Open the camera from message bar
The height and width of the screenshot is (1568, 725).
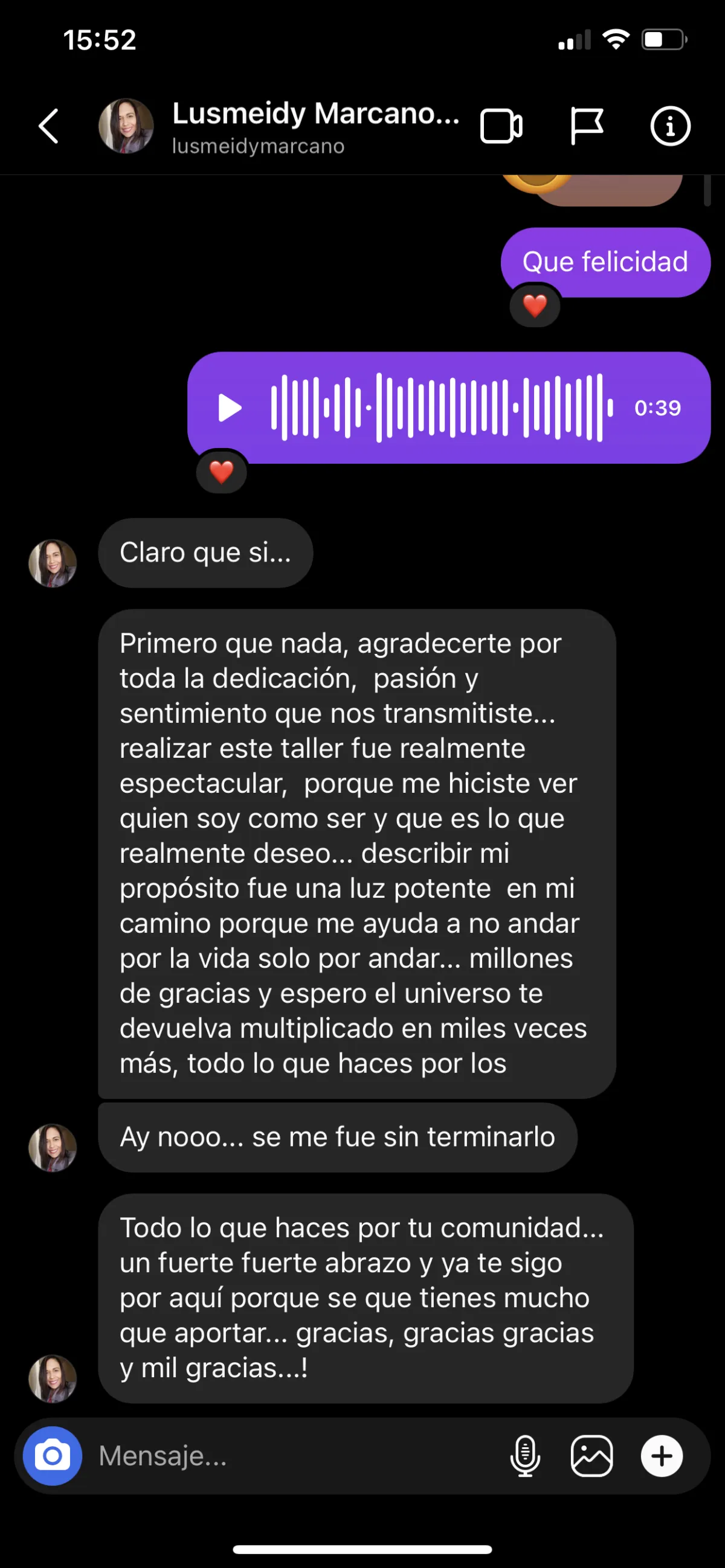pos(53,1455)
